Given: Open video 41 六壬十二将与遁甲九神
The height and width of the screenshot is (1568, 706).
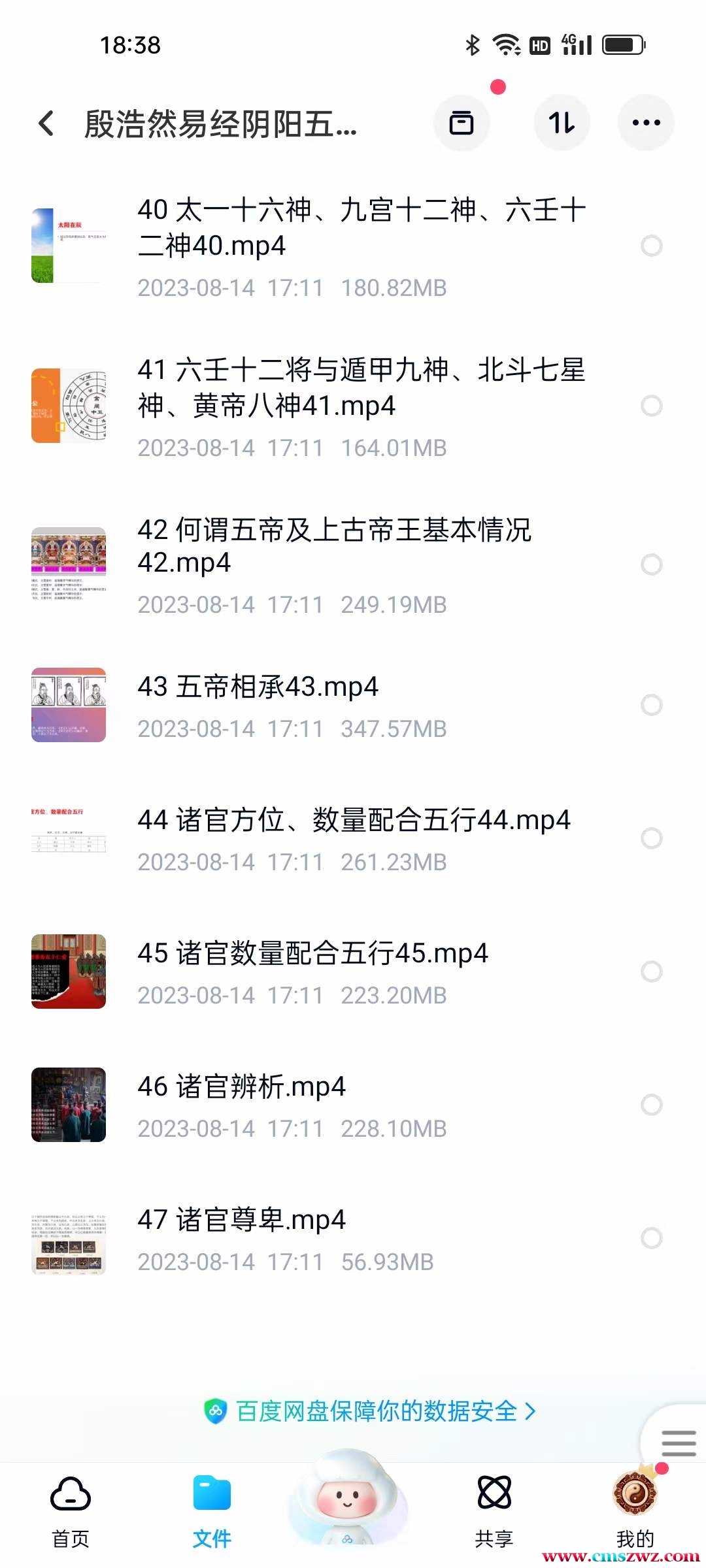Looking at the screenshot, I should 361,388.
